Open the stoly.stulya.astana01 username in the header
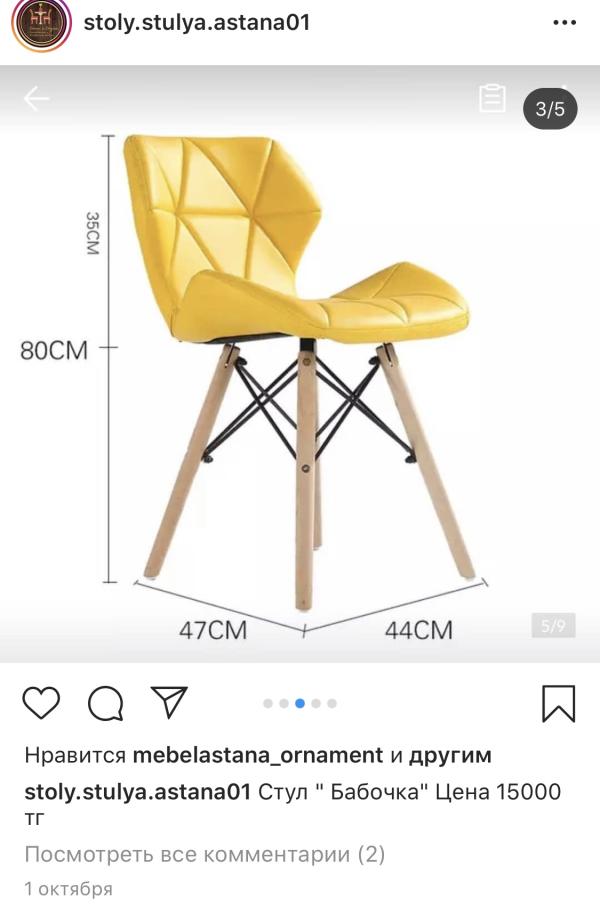 196,23
